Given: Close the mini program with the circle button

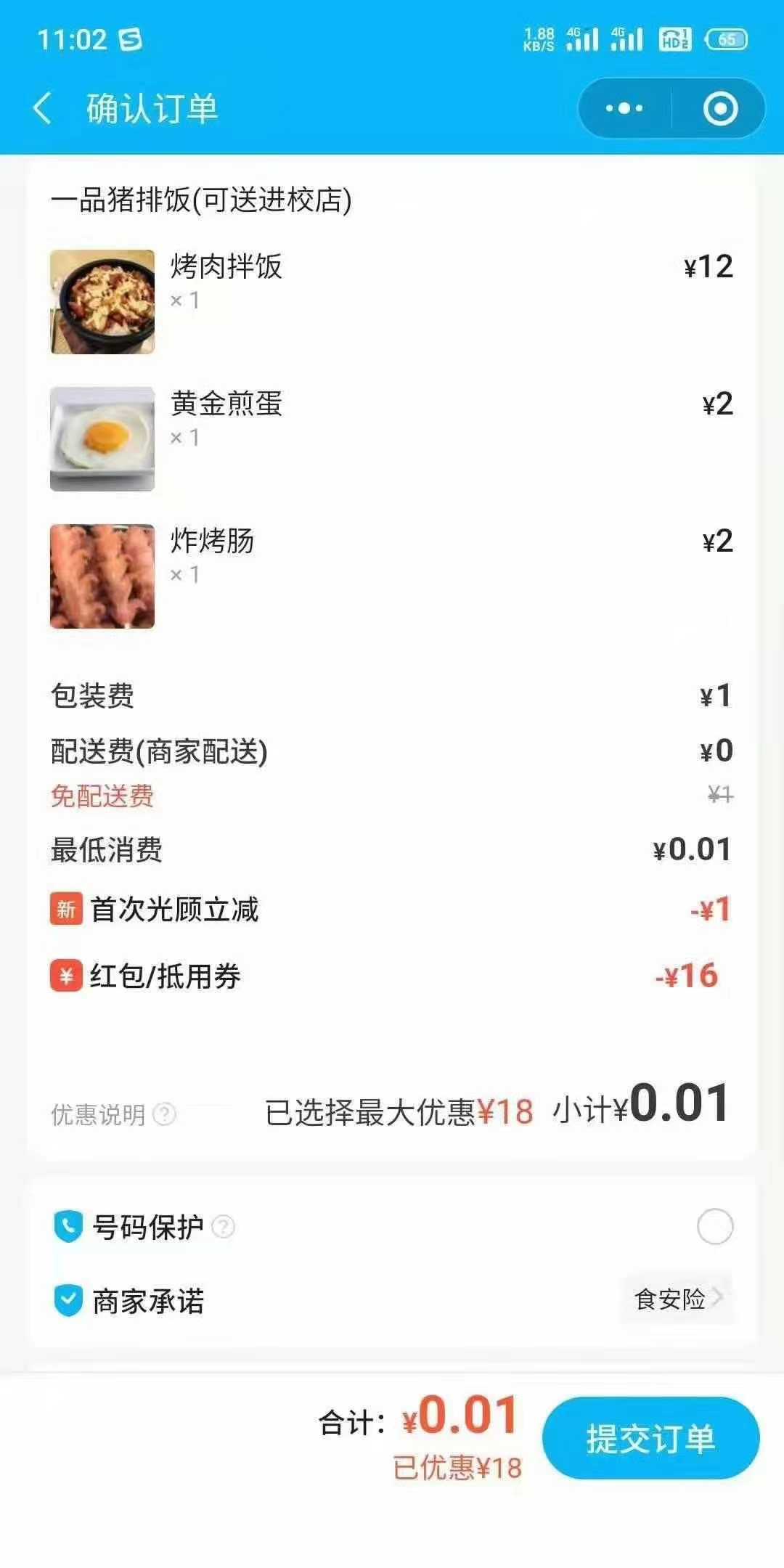Looking at the screenshot, I should (720, 109).
